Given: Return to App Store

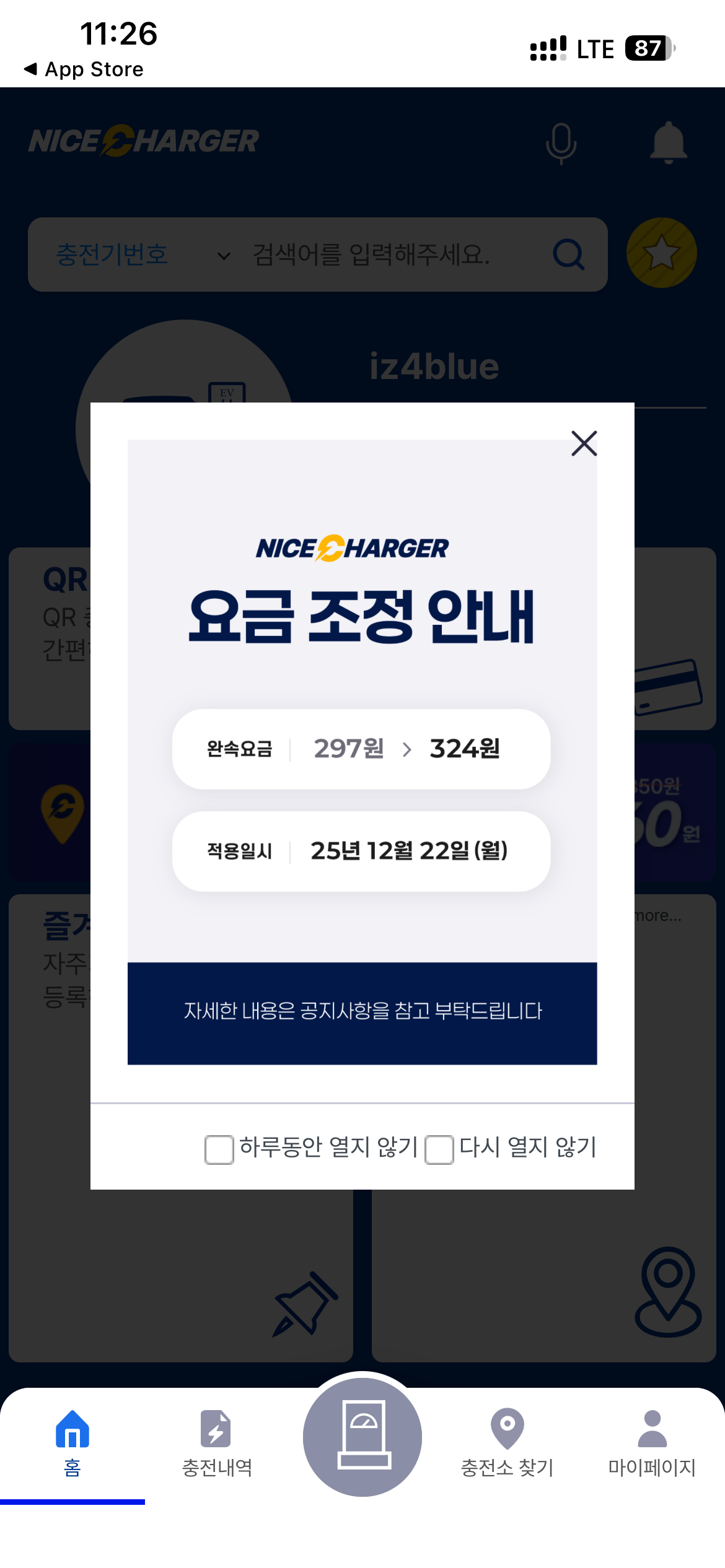Looking at the screenshot, I should [84, 69].
